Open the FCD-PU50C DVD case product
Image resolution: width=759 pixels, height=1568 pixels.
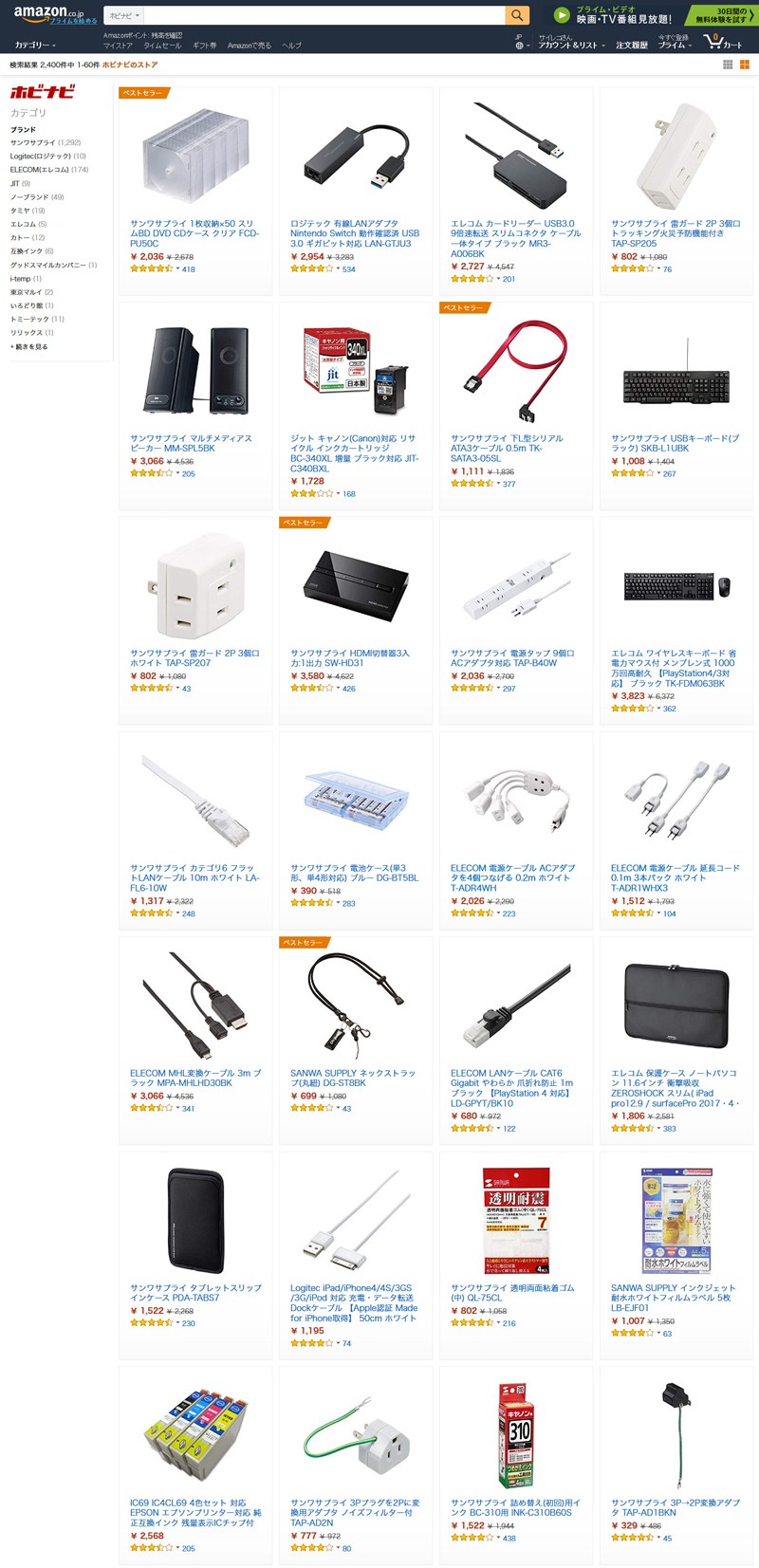[194, 233]
